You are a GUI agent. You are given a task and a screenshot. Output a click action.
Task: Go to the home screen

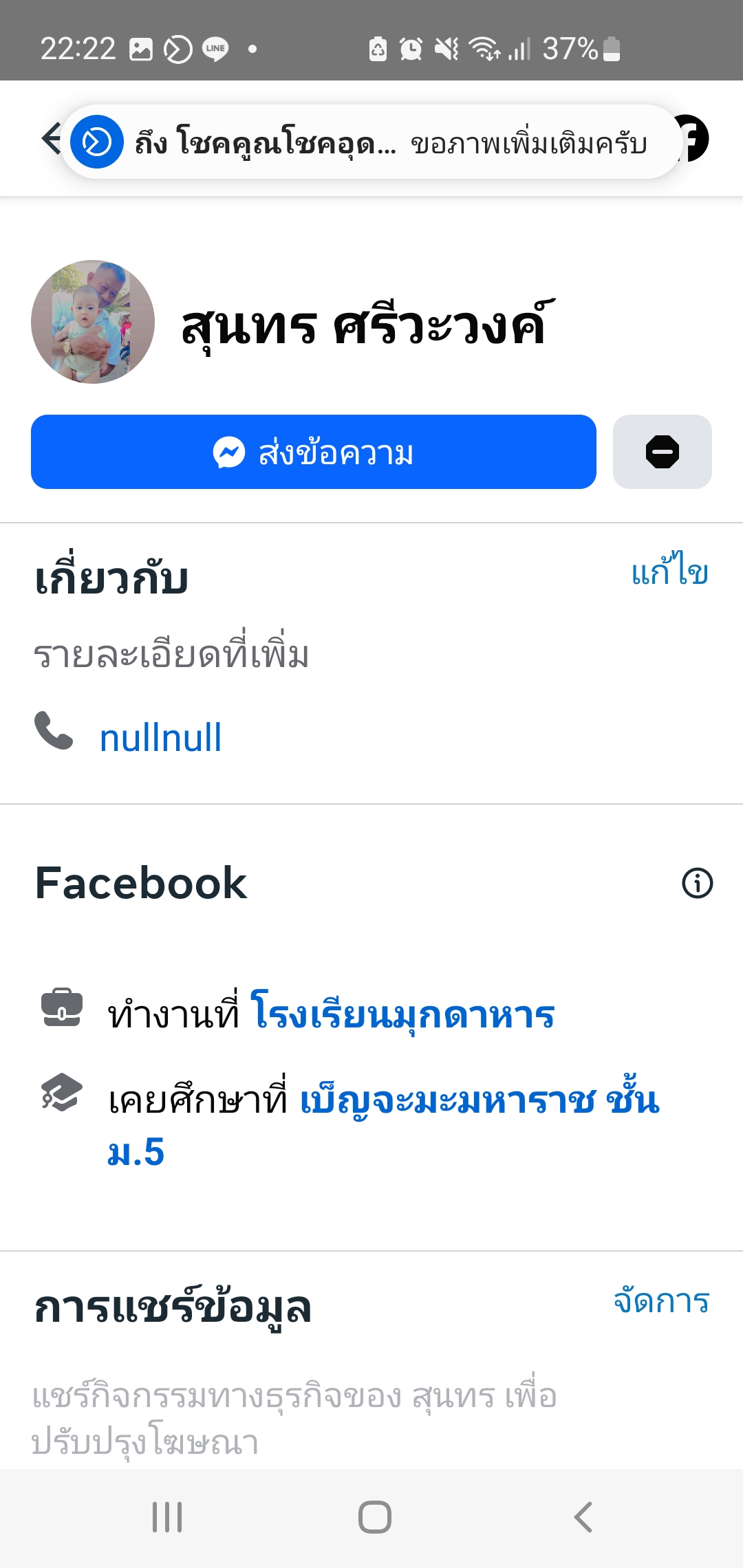point(374,1517)
